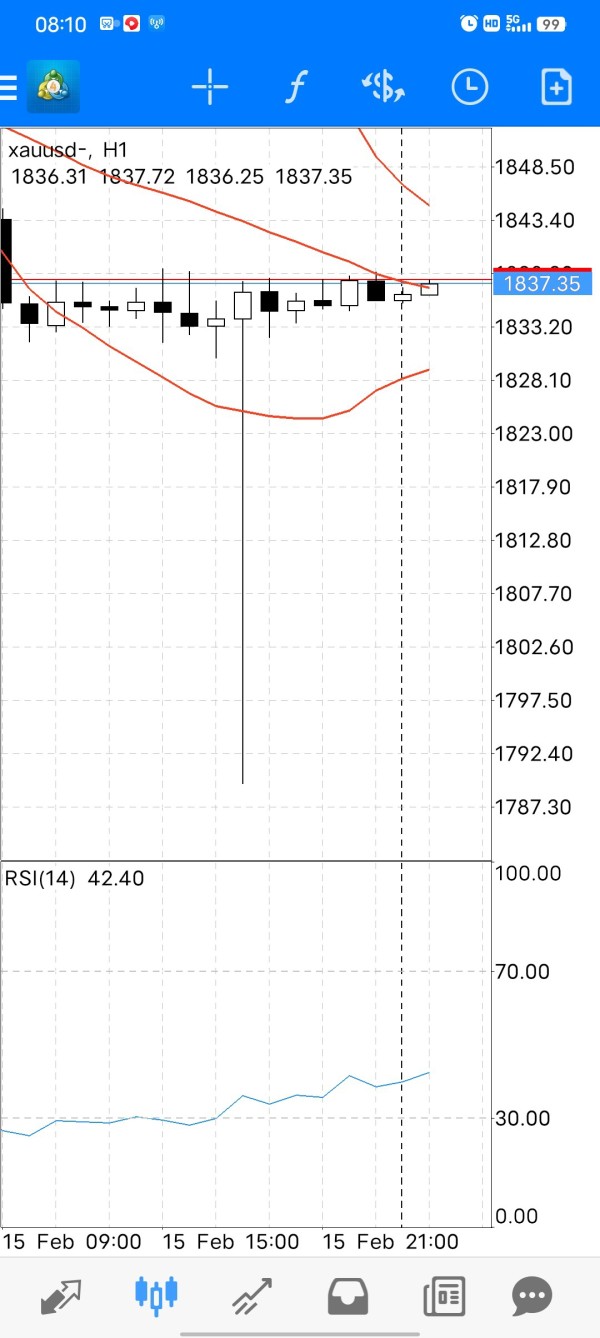Switch to the News tab
This screenshot has height=1338, width=600.
click(x=444, y=1296)
